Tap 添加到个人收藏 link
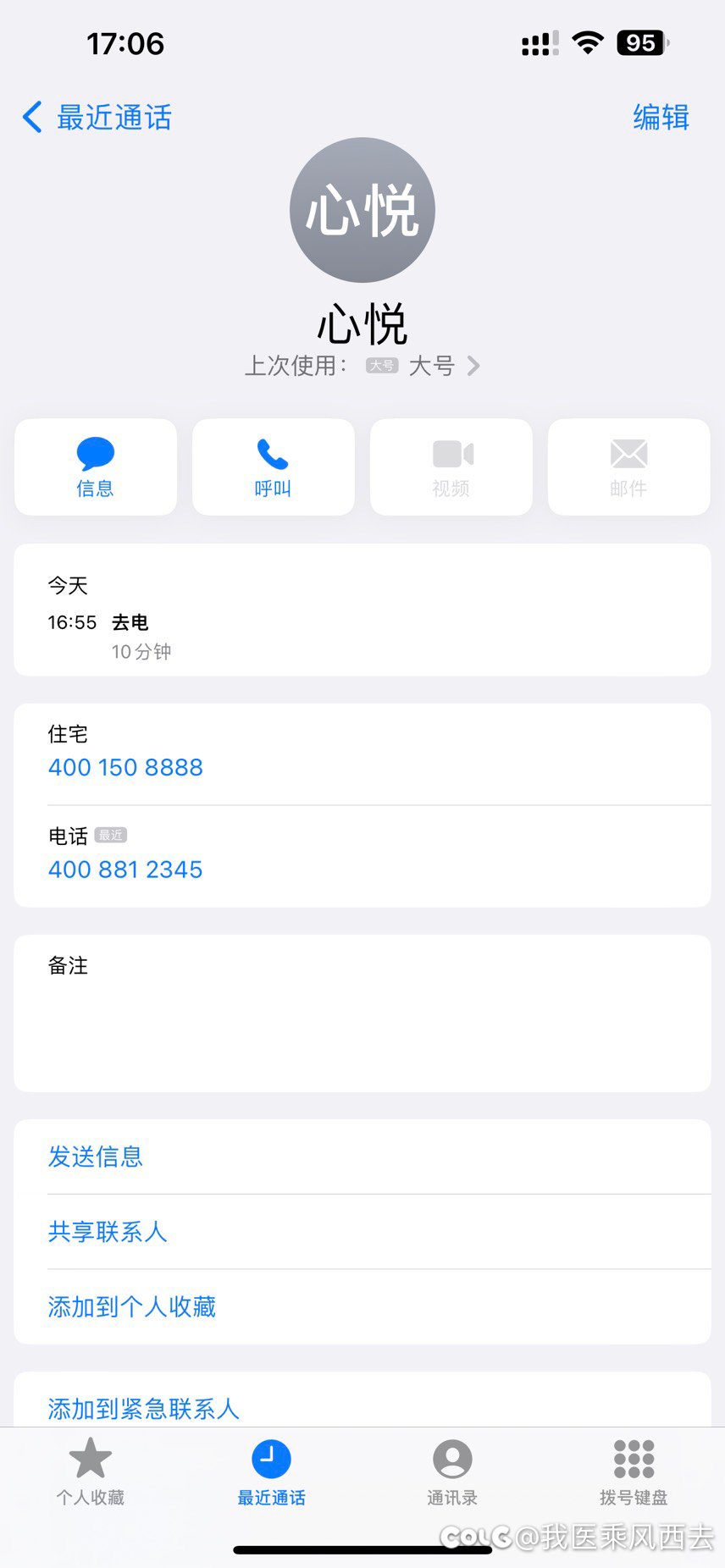Image resolution: width=725 pixels, height=1568 pixels. tap(131, 1306)
